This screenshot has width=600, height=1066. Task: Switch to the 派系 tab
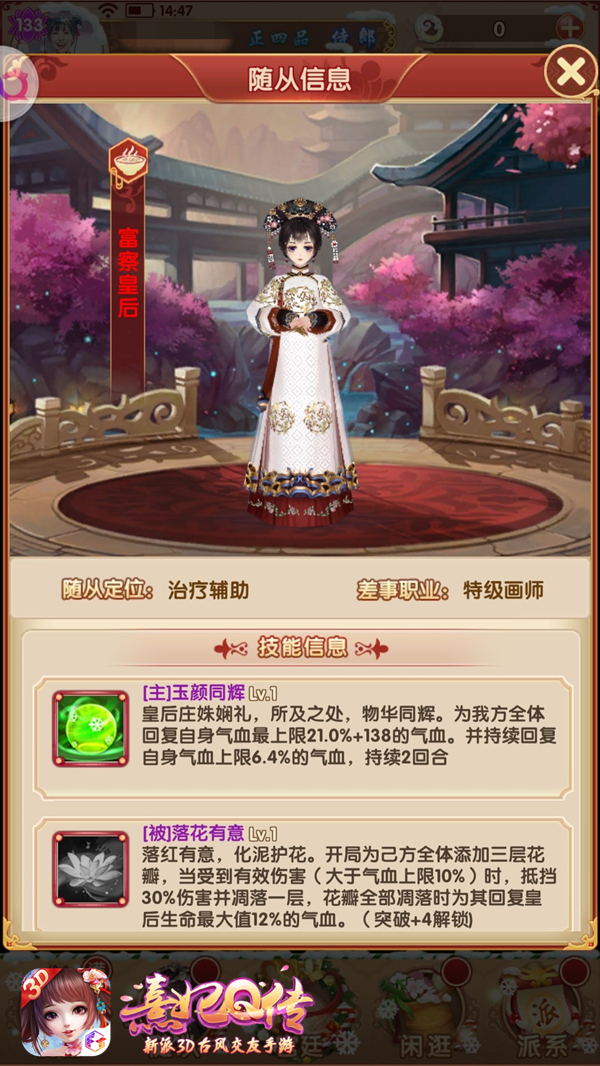coord(540,1010)
